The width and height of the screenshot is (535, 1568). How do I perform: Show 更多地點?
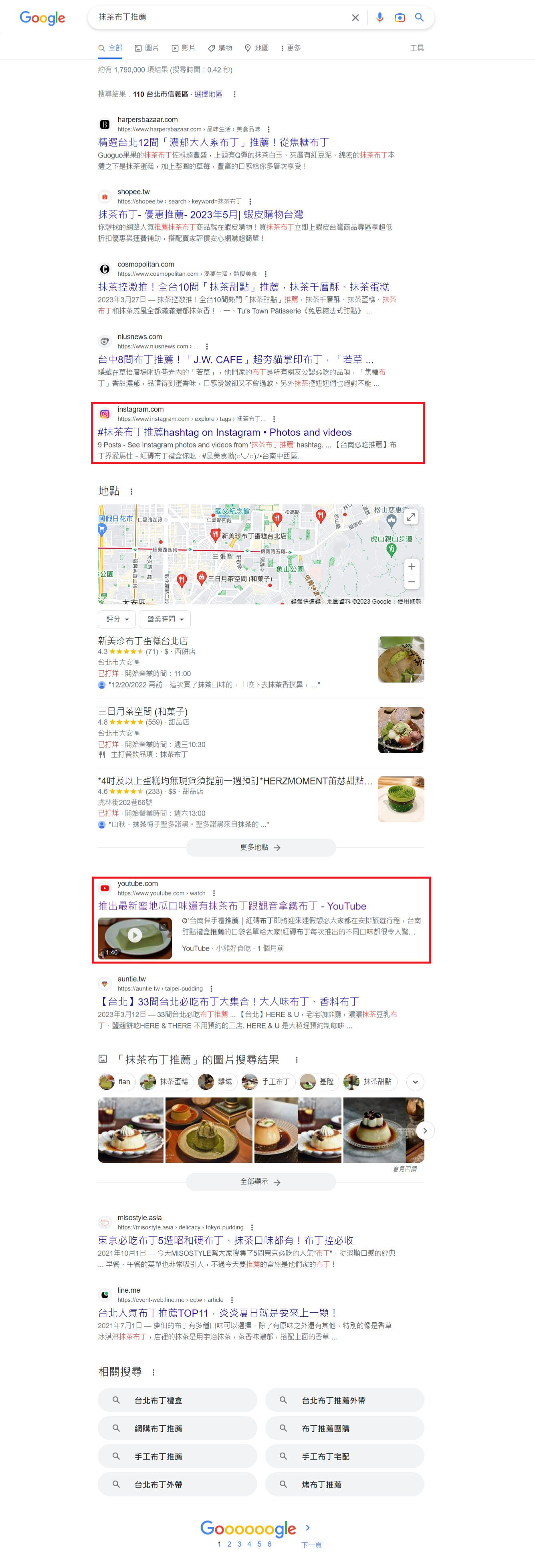pyautogui.click(x=260, y=847)
